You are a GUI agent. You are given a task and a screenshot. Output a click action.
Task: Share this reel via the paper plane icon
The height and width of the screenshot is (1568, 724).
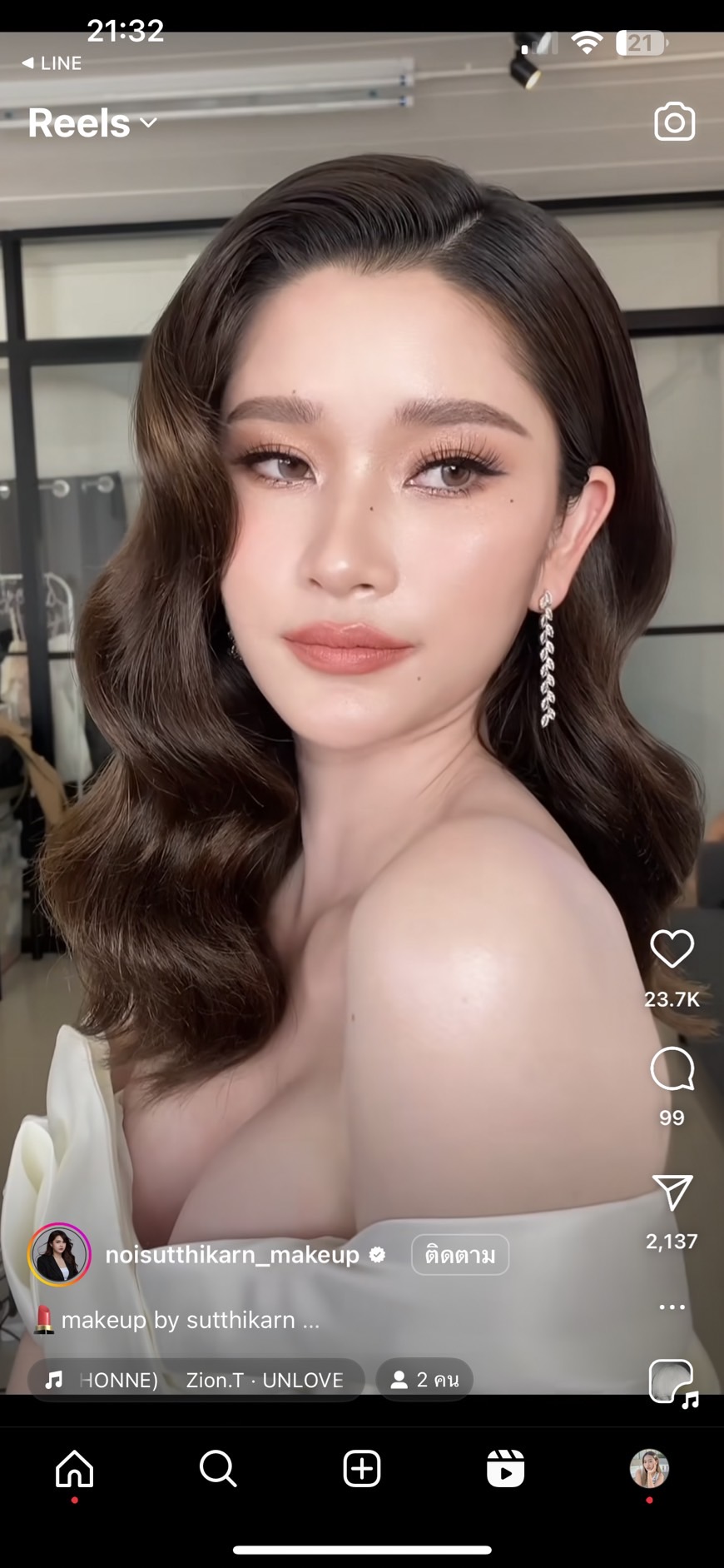pos(672,1192)
